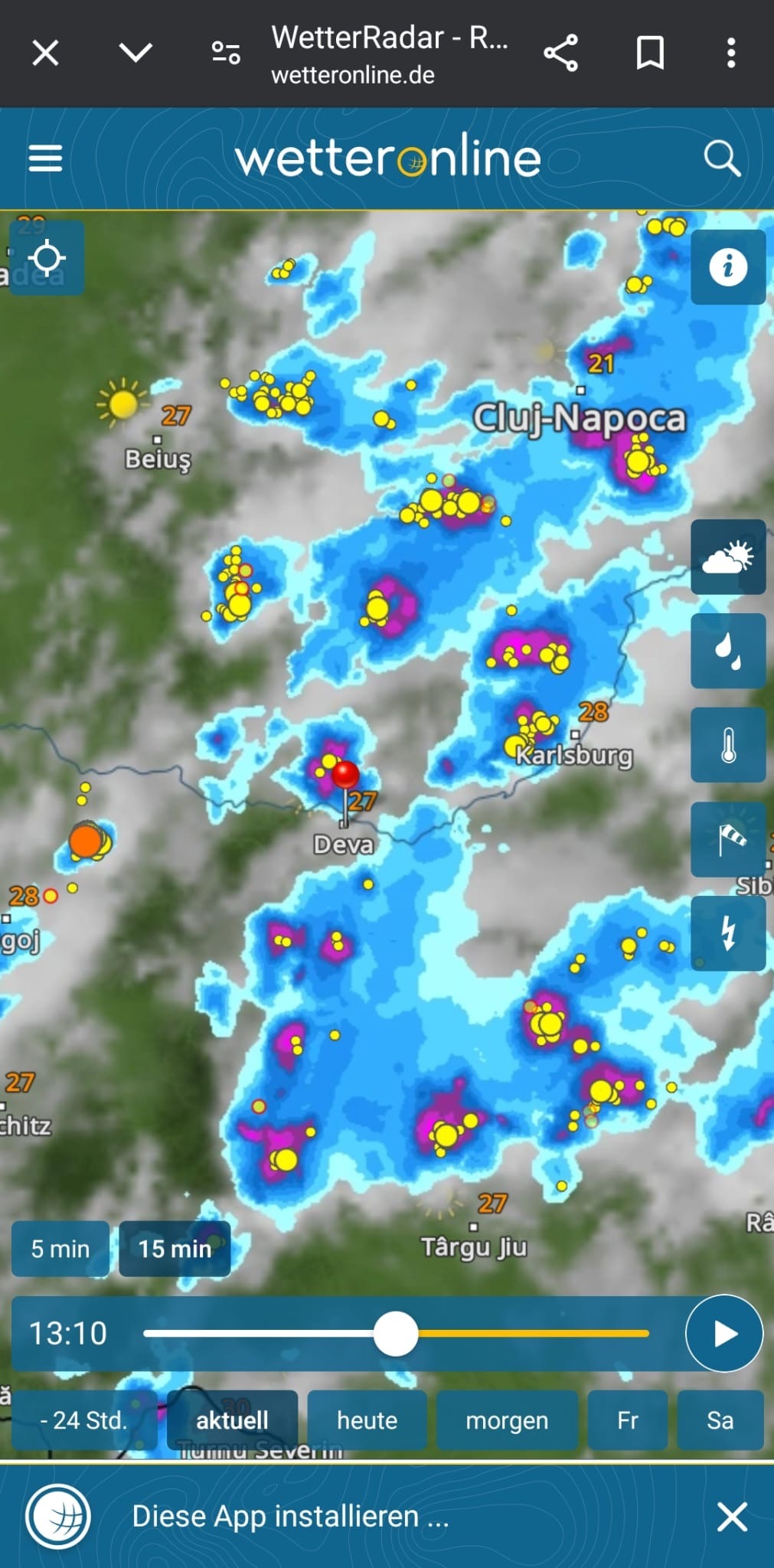
Task: Show the last 24 Std. radar
Action: [x=84, y=1420]
